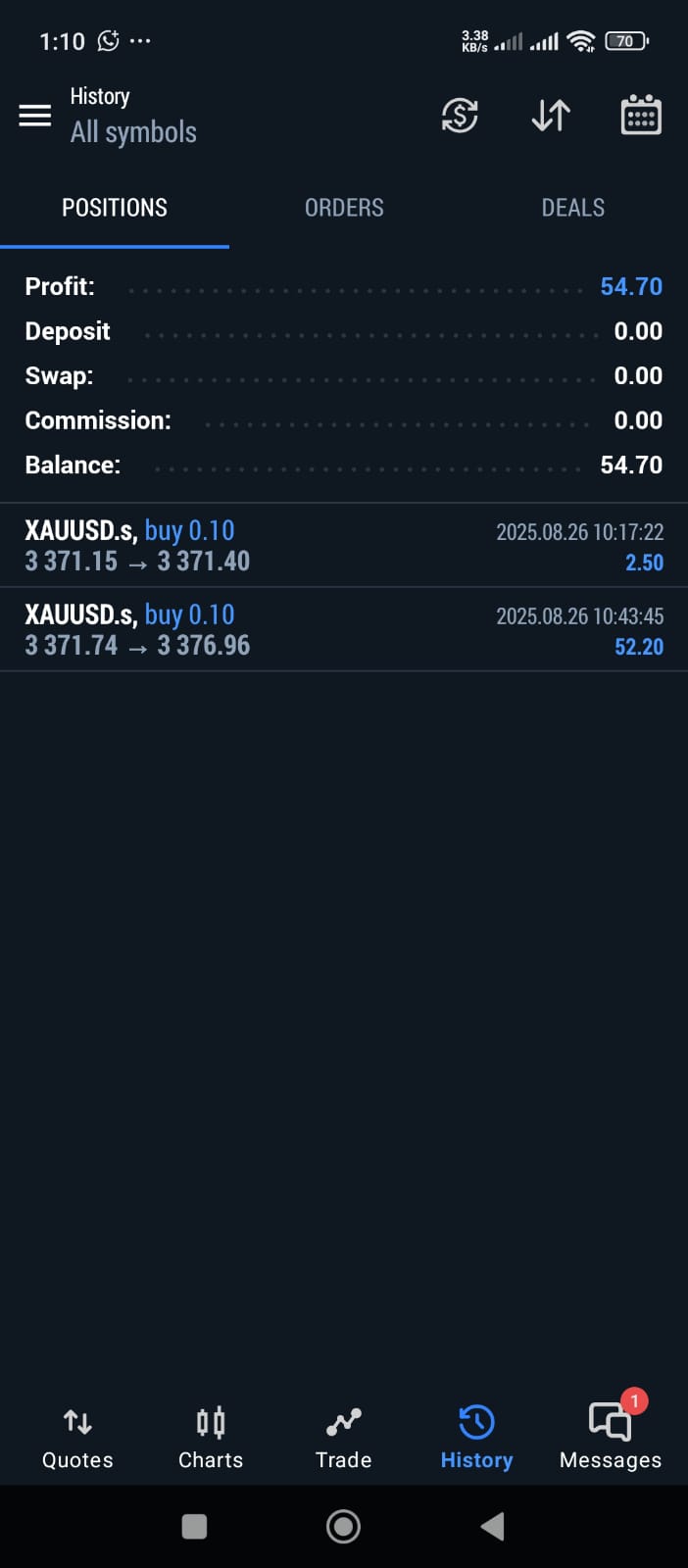688x1568 pixels.
Task: Go to the Quotes tab
Action: click(x=77, y=1437)
